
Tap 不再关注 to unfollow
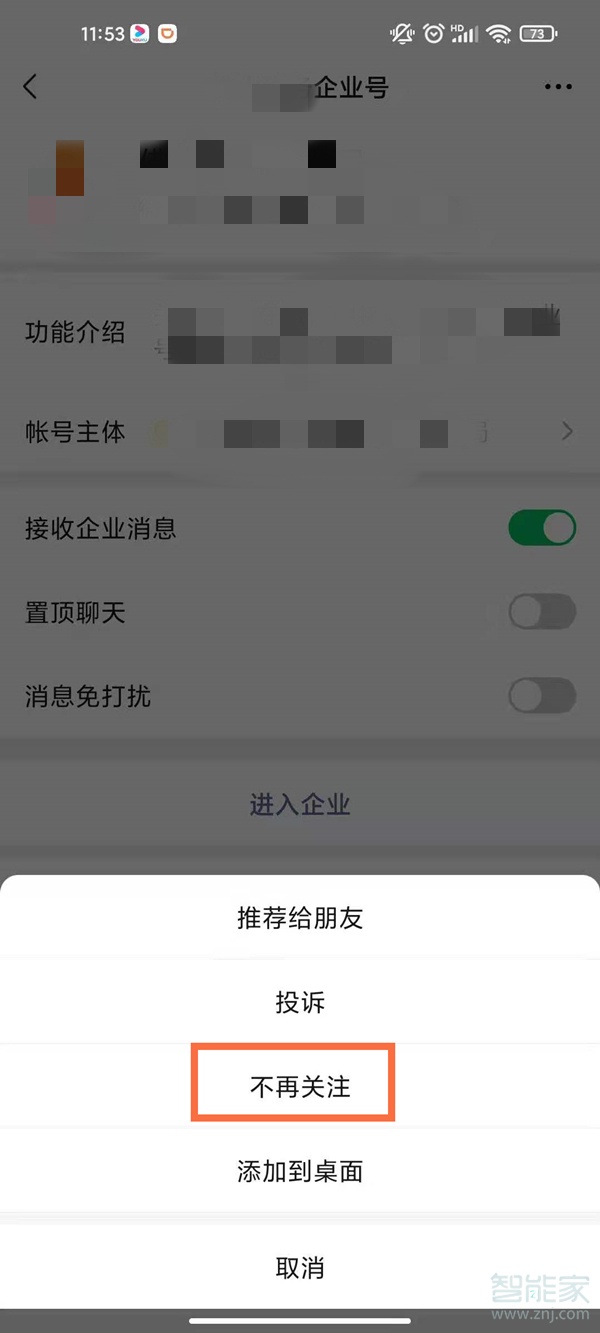pos(300,1086)
